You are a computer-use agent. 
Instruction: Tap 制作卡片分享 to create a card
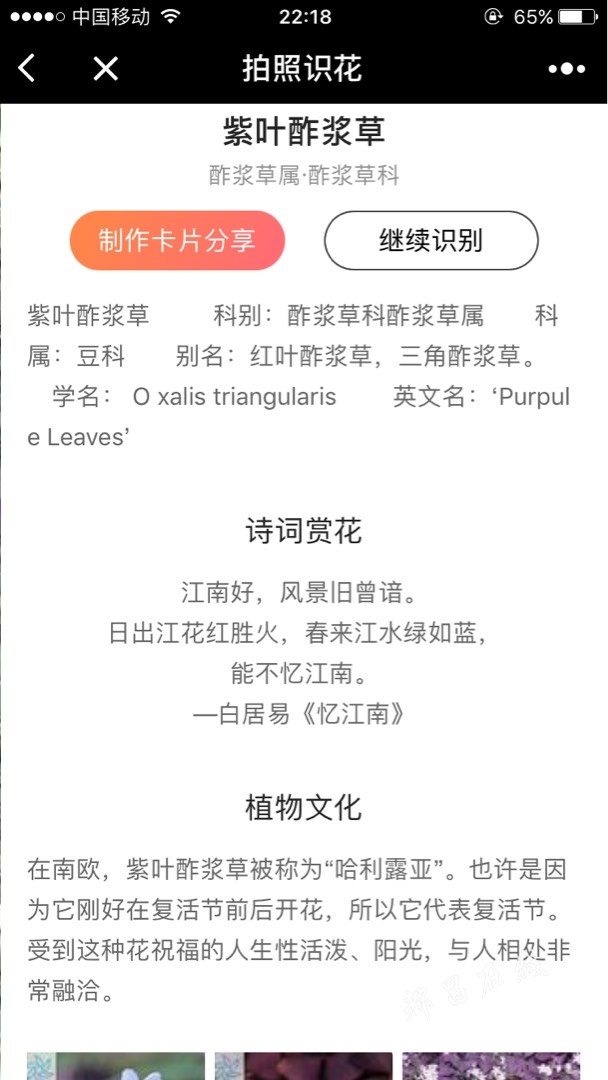click(x=177, y=240)
